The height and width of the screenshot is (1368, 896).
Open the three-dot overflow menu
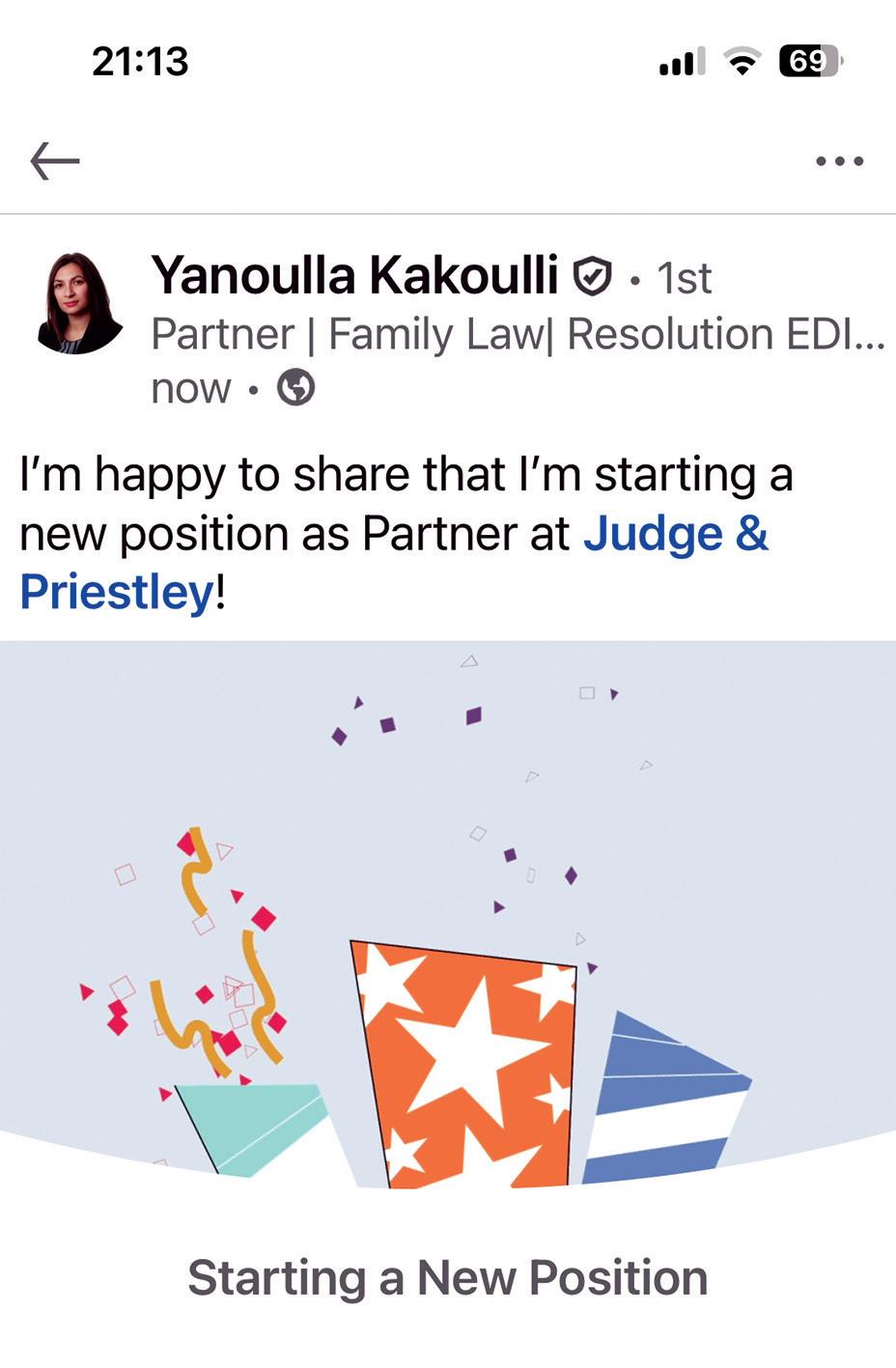pyautogui.click(x=839, y=161)
